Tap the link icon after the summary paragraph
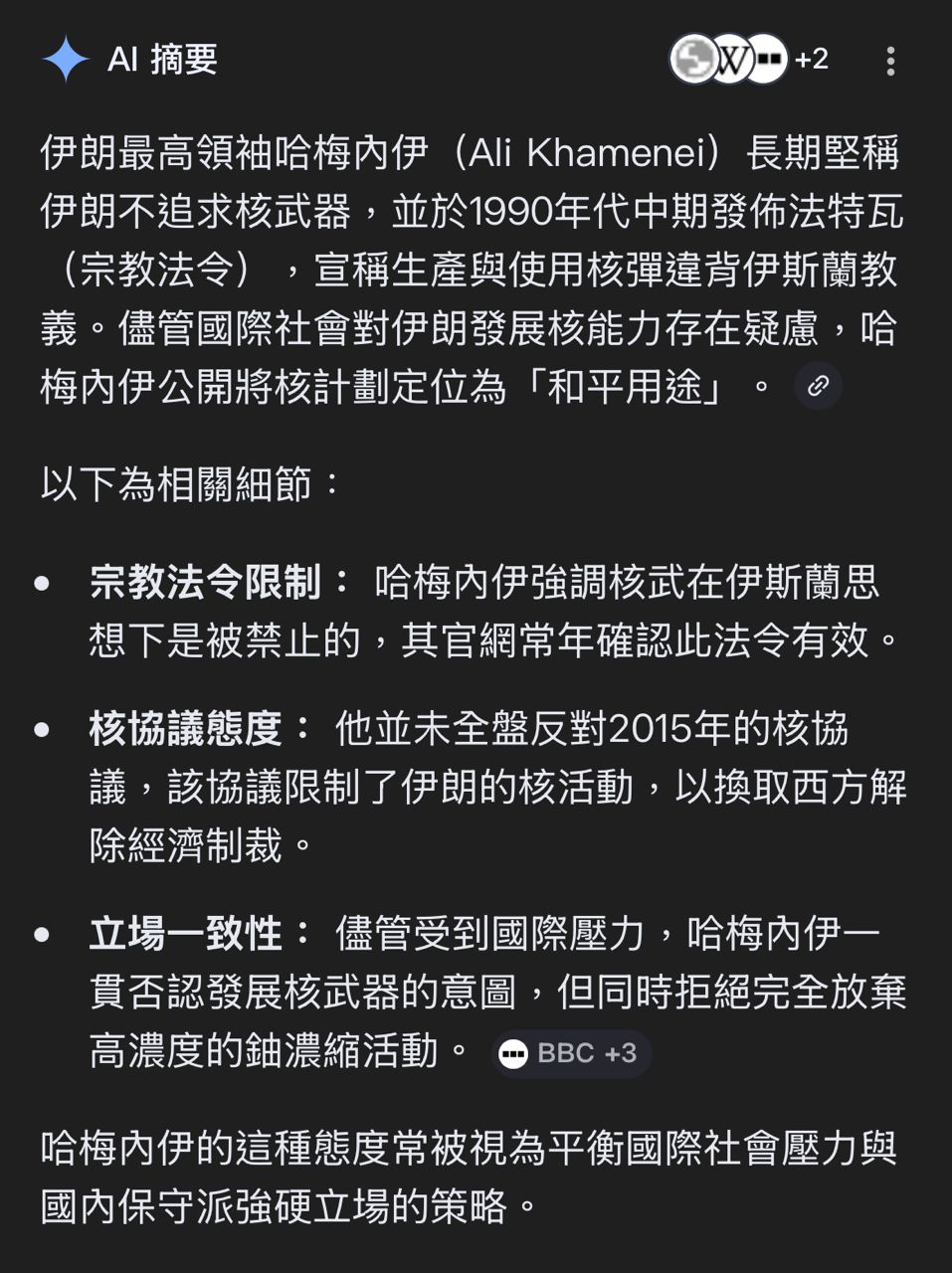 coord(818,387)
